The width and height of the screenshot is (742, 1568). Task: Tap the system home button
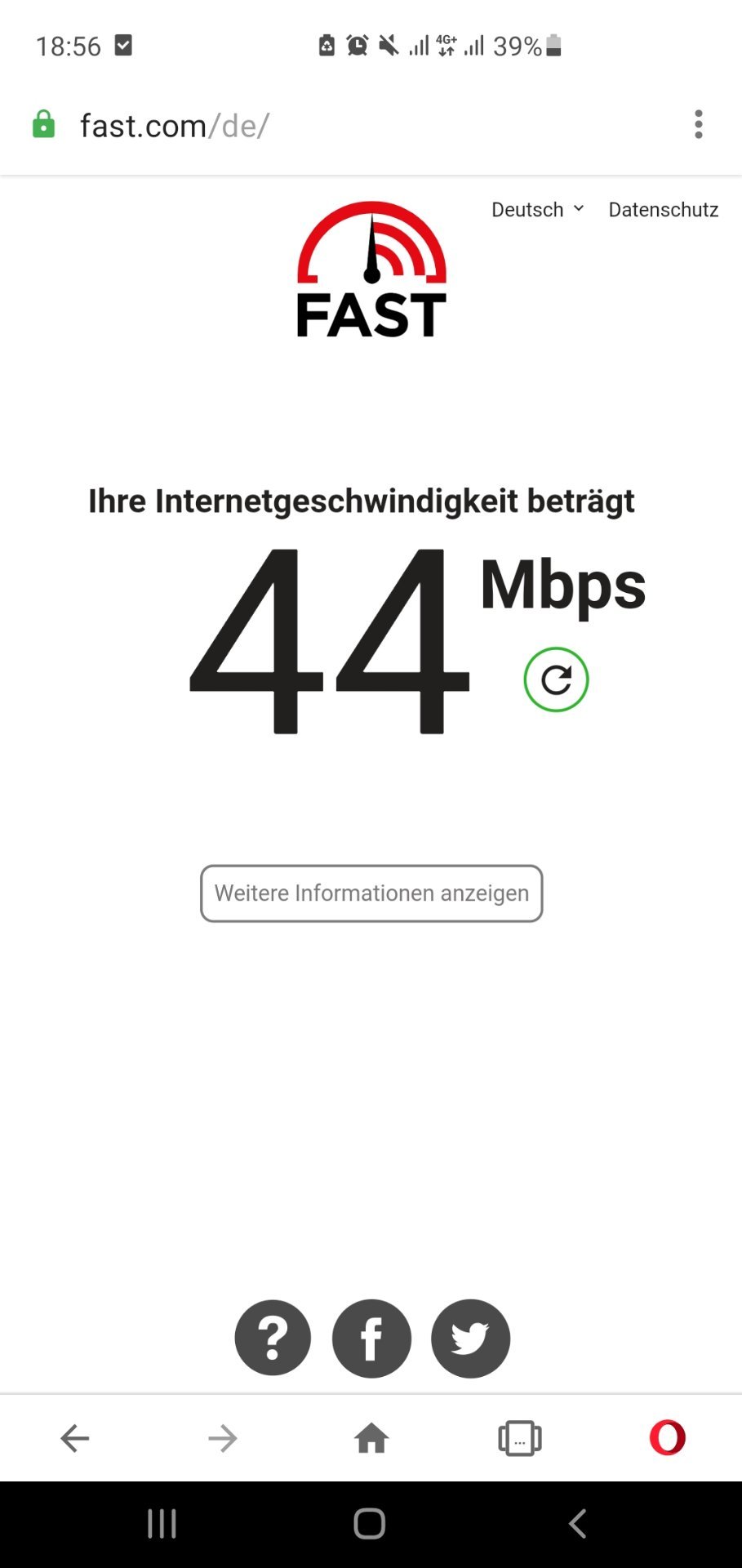(x=370, y=1524)
